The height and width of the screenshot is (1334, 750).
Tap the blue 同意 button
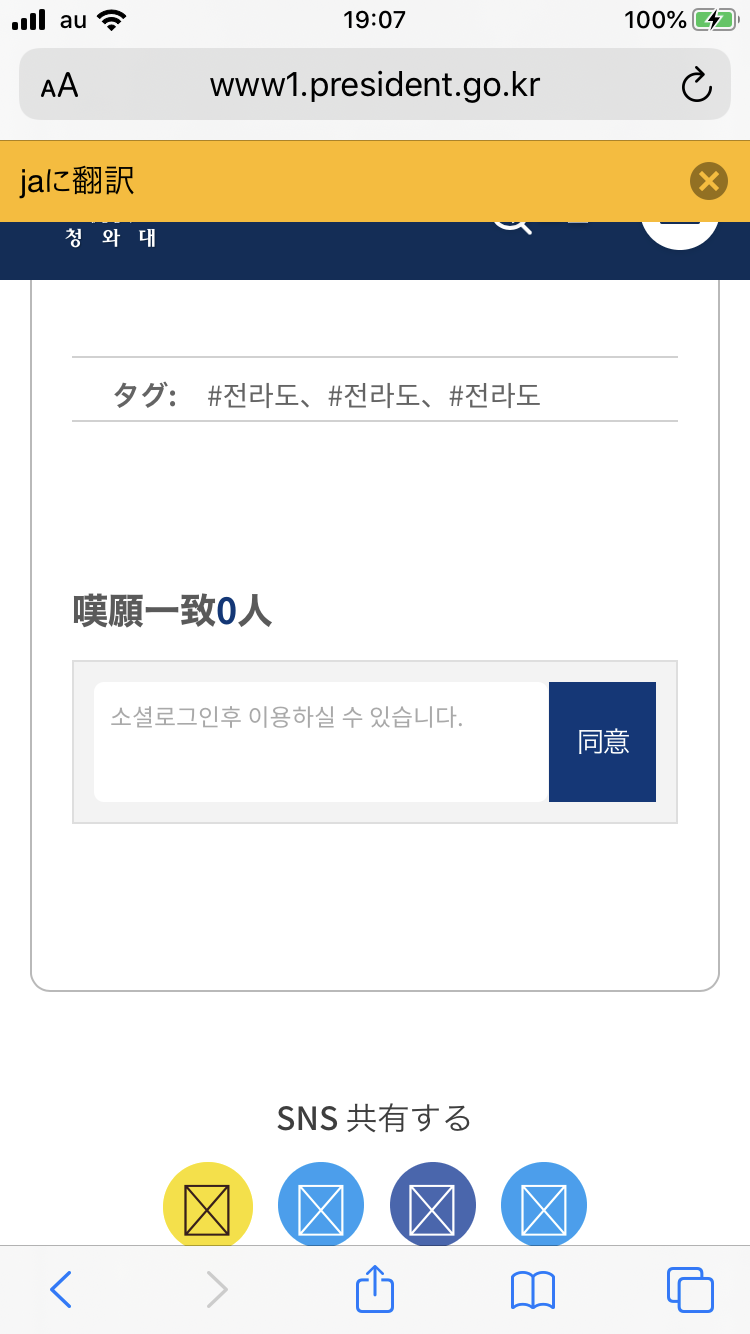pos(602,741)
